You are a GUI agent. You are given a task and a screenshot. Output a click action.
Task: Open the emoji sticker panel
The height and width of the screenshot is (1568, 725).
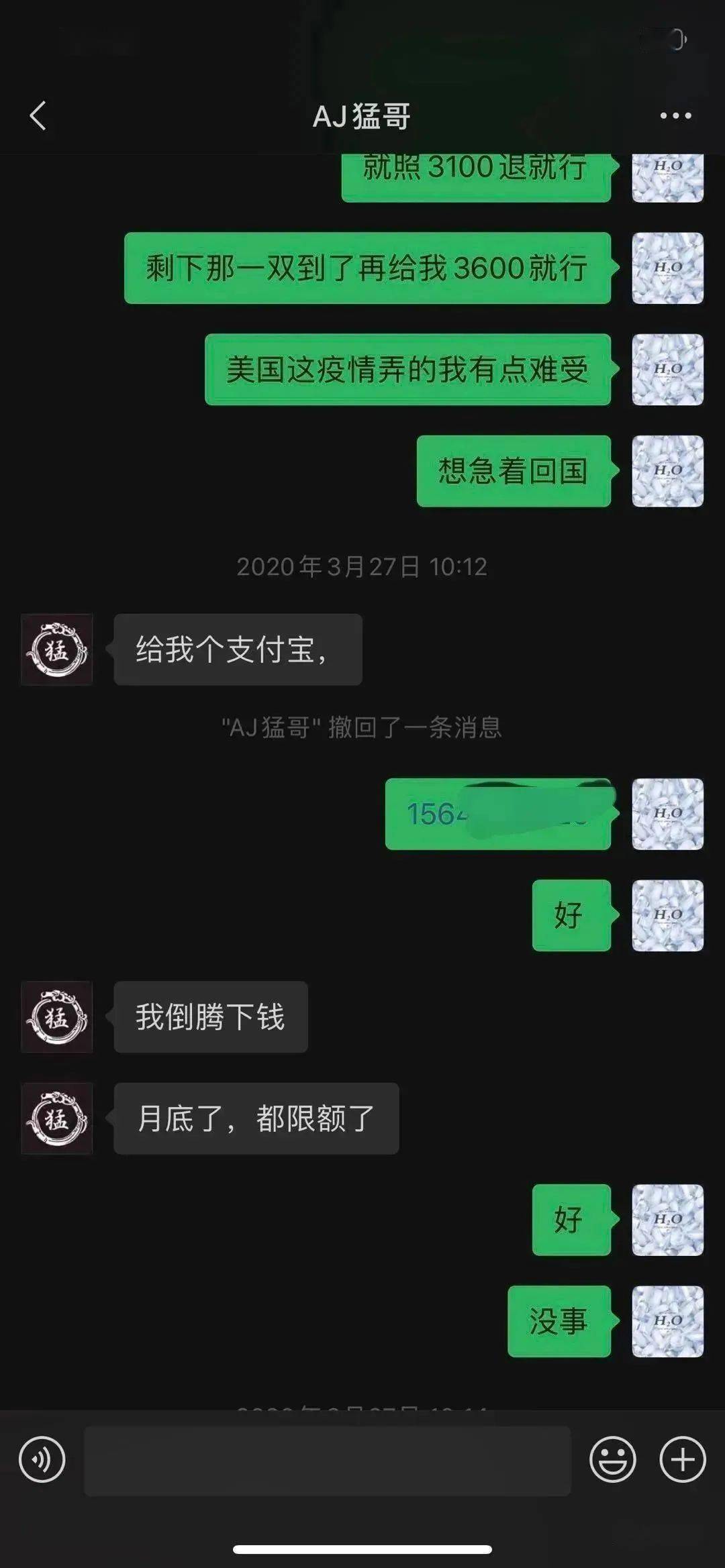(612, 1459)
